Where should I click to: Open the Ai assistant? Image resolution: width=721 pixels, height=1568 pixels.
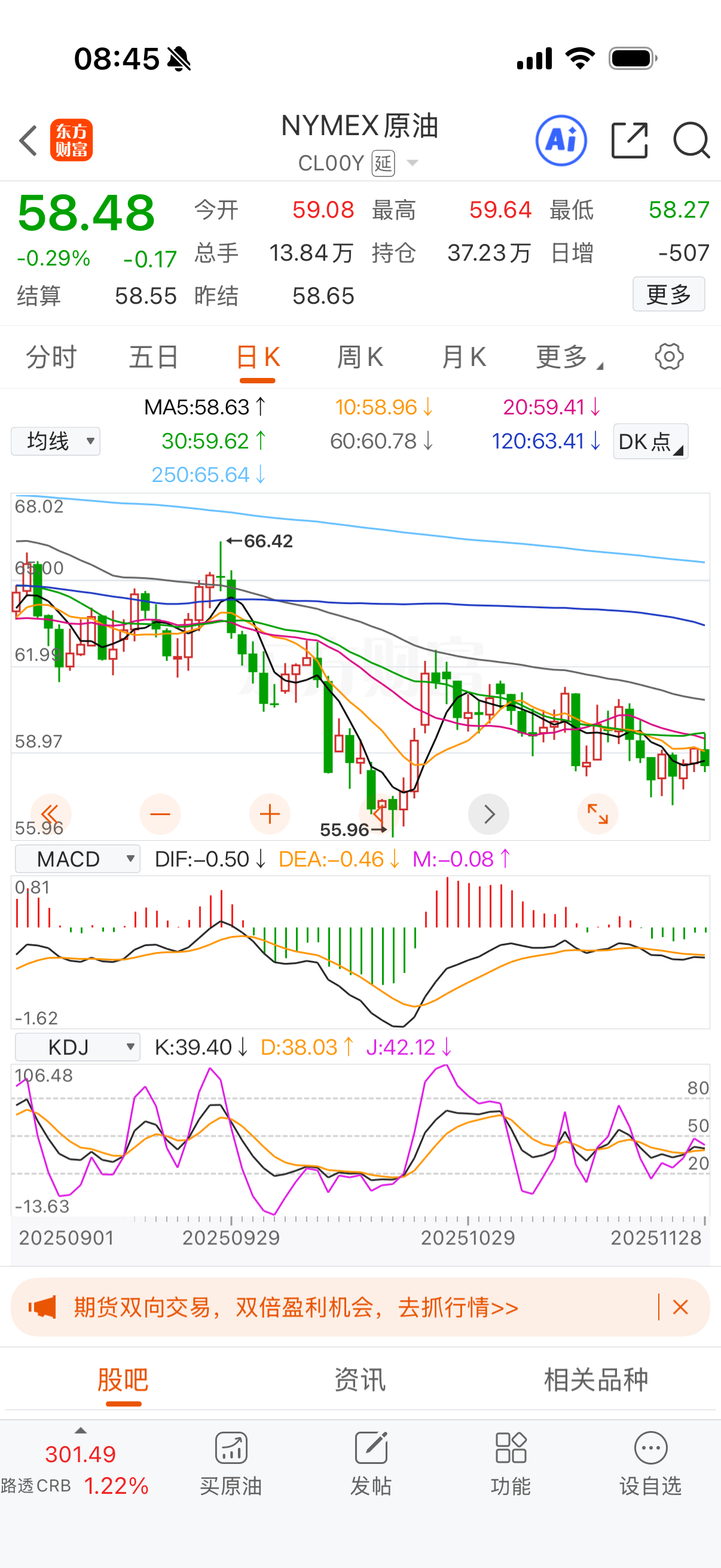coord(561,141)
